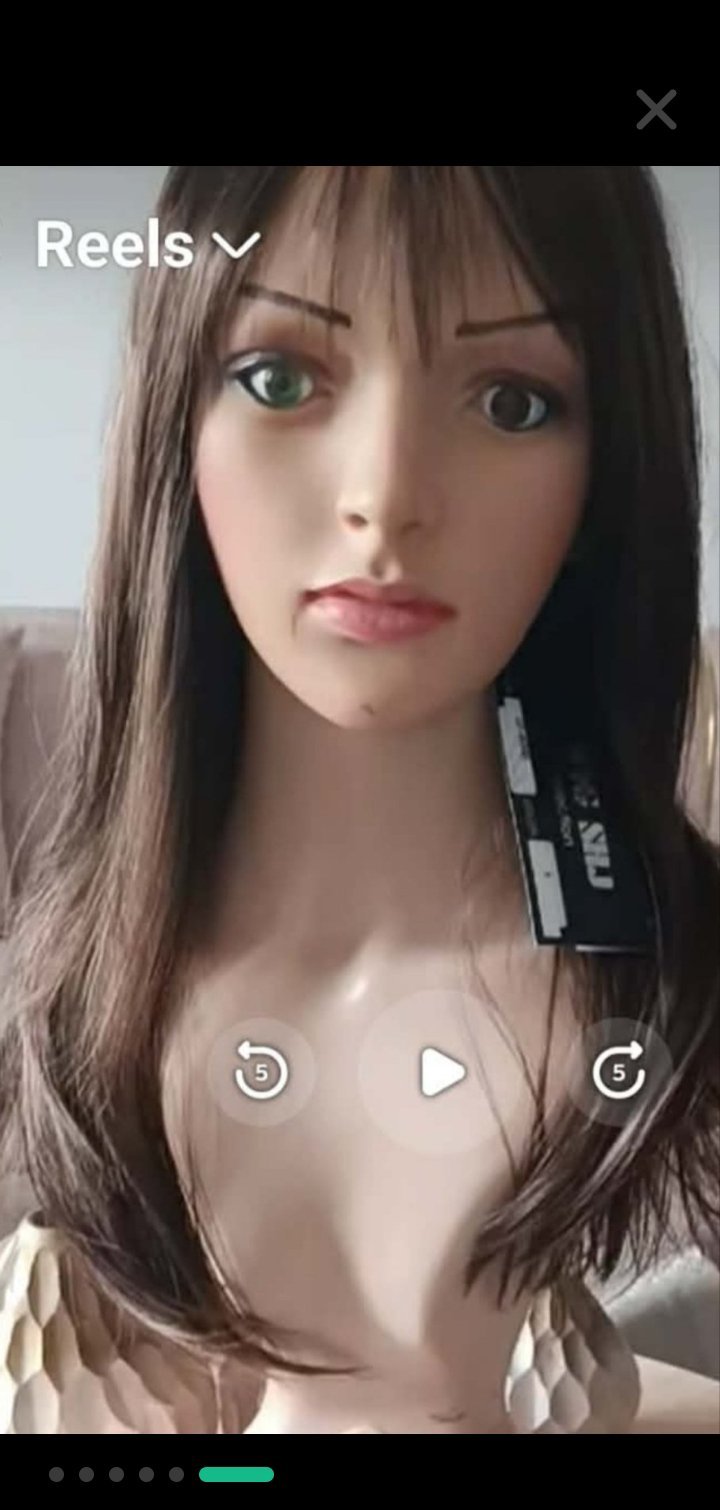Image resolution: width=720 pixels, height=1510 pixels.
Task: Skip forward 5 seconds
Action: [618, 1072]
